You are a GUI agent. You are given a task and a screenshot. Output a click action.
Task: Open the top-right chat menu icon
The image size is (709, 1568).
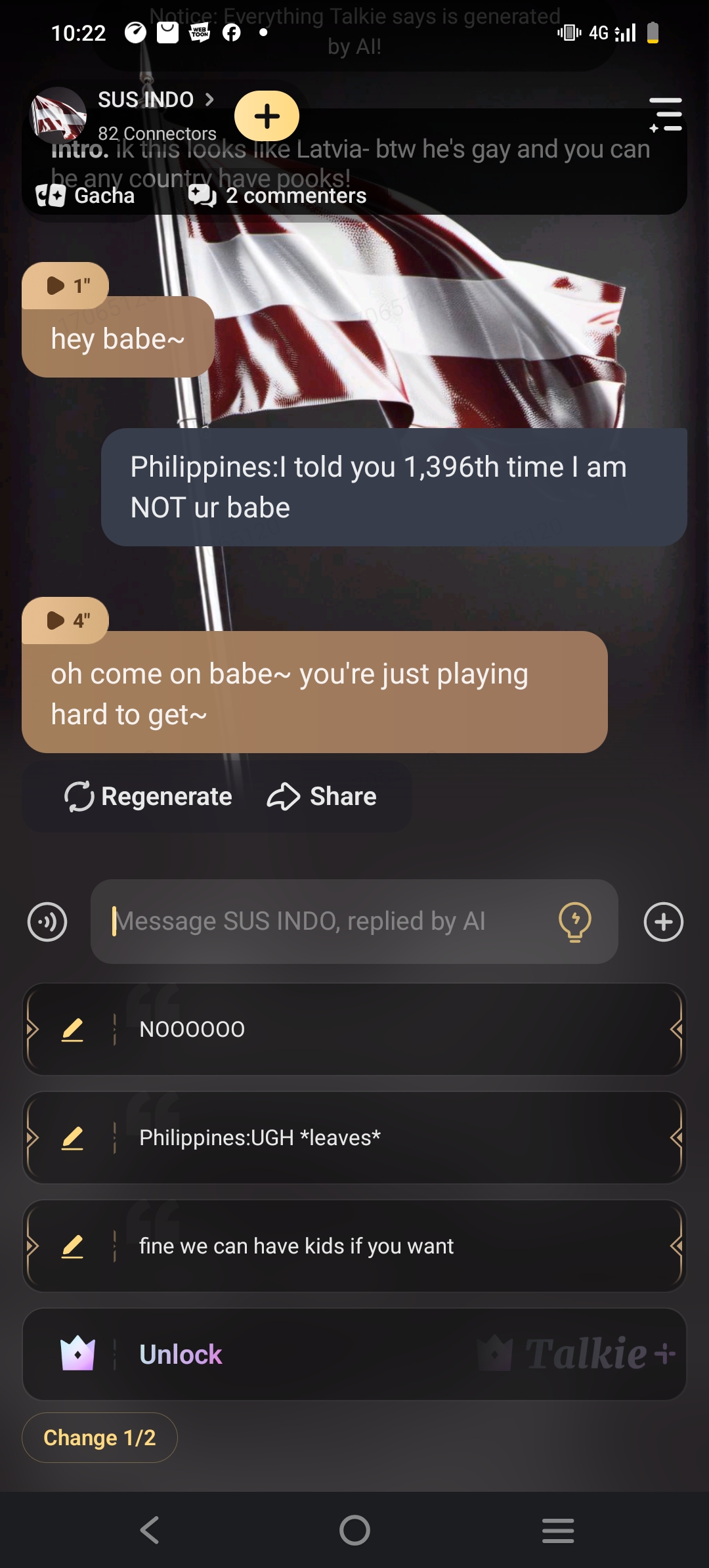click(666, 115)
